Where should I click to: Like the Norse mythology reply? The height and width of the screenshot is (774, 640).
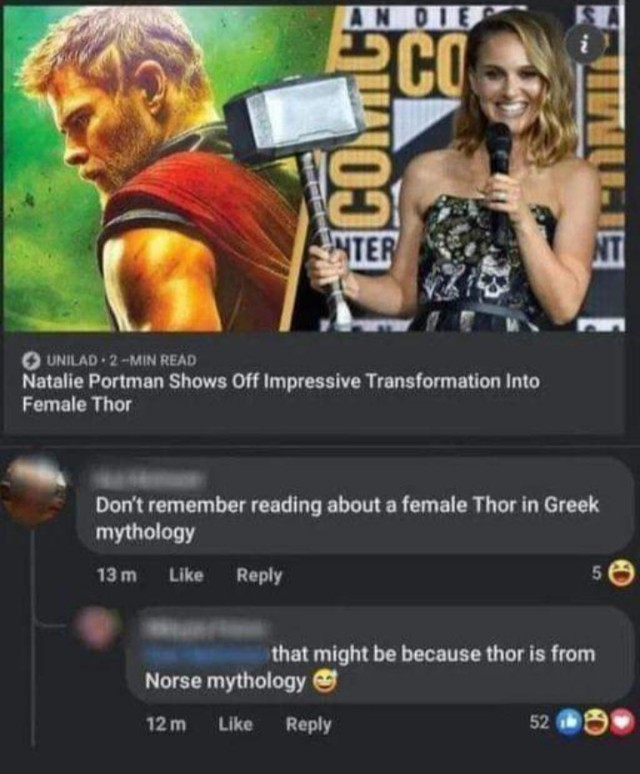click(235, 724)
